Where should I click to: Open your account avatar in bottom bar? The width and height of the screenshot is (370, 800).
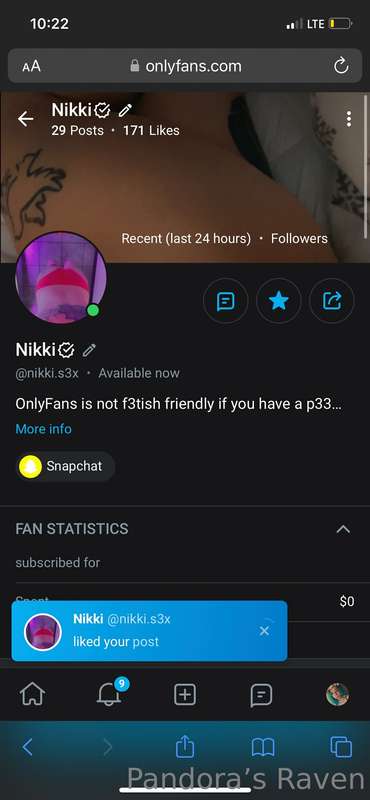337,694
